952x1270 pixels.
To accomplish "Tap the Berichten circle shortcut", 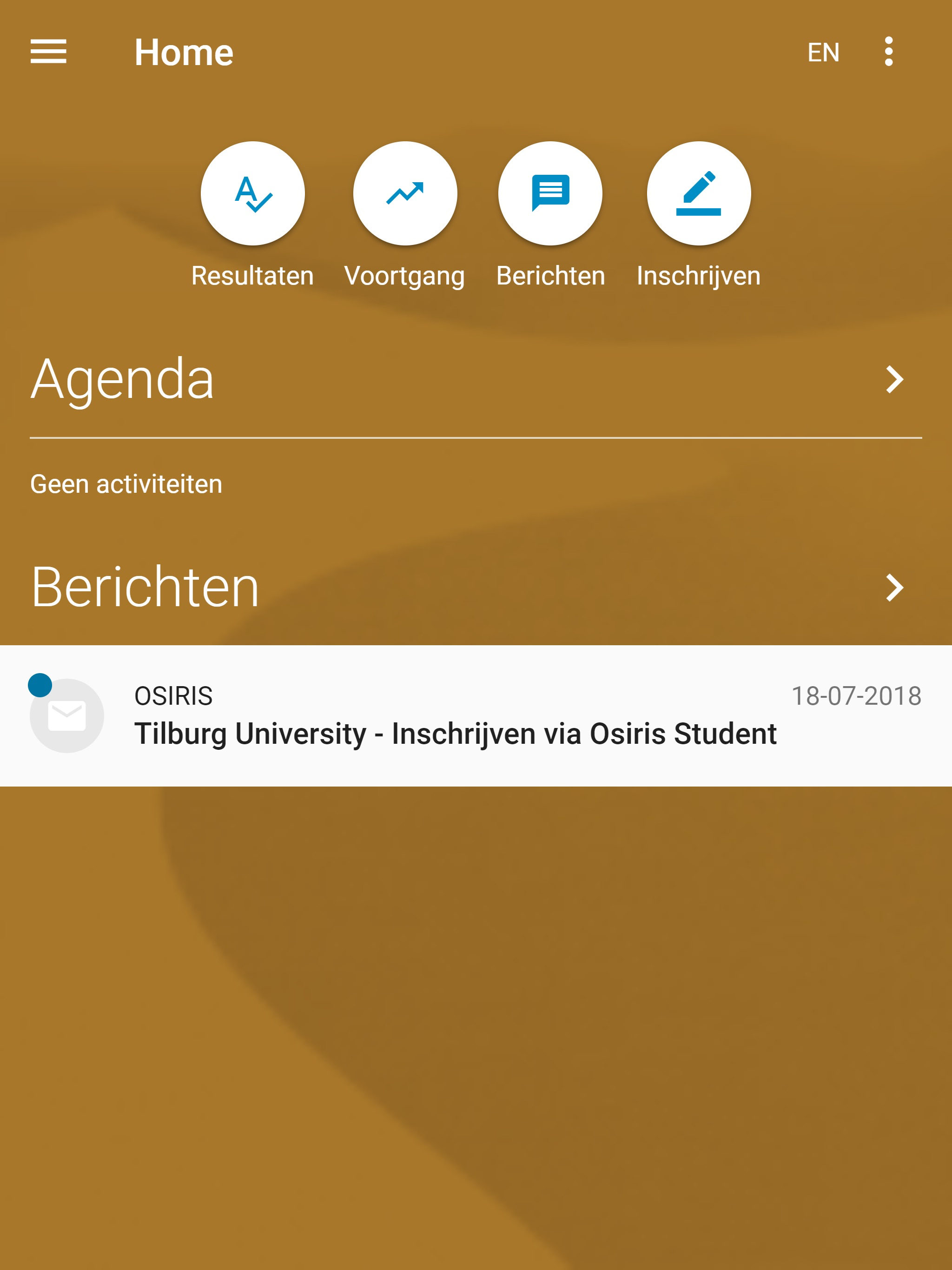I will tap(550, 193).
